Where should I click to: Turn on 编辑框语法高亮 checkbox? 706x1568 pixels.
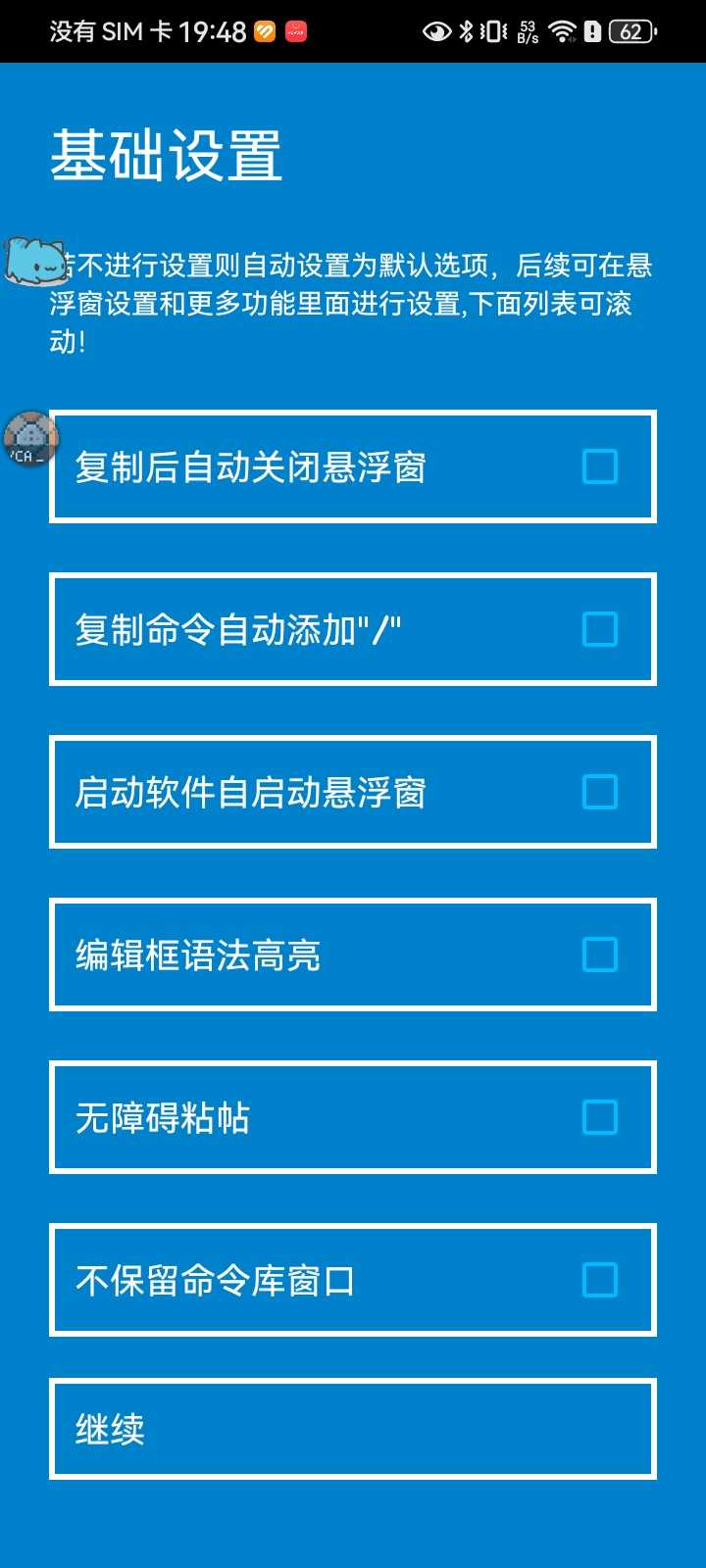tap(599, 955)
